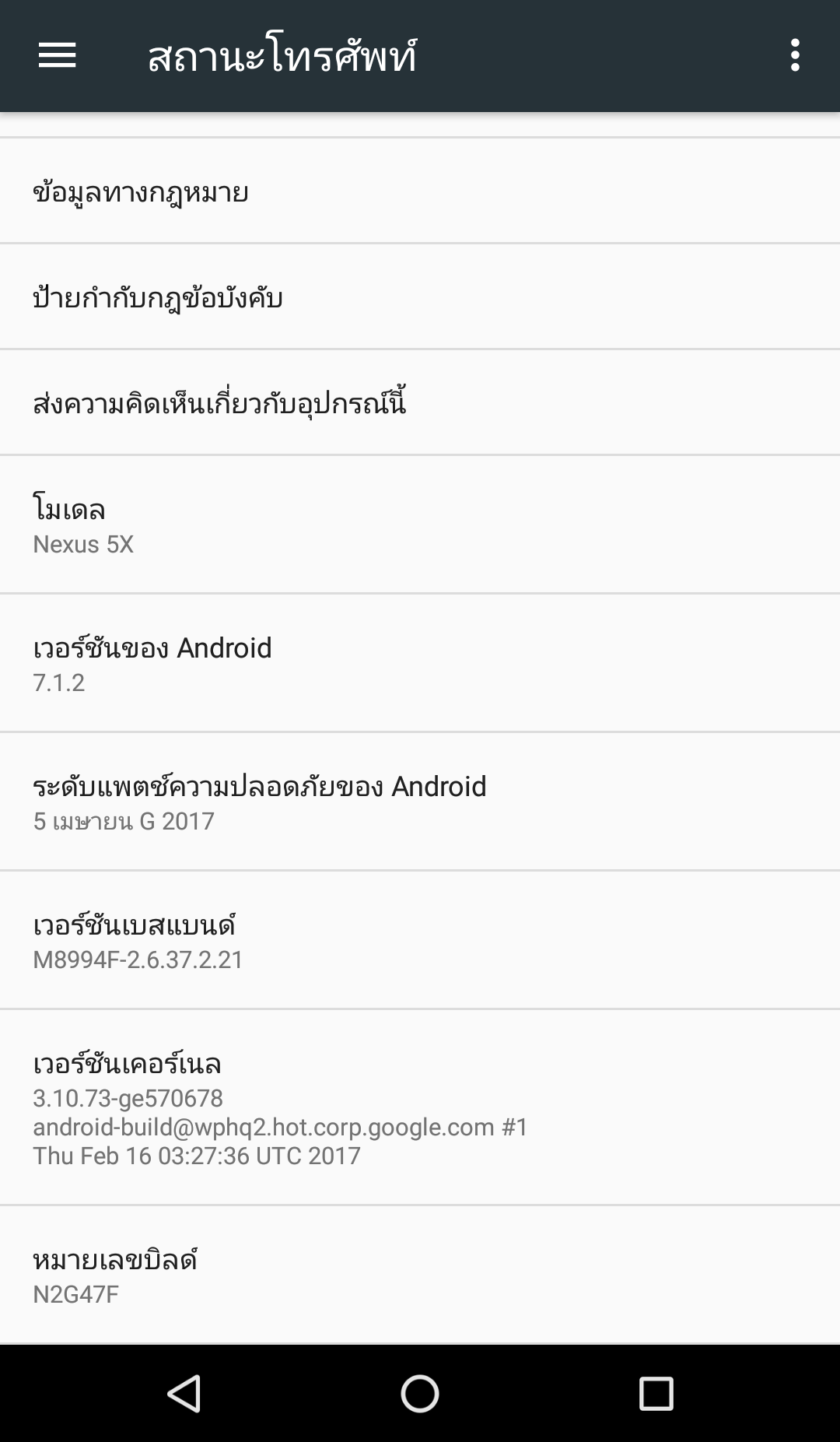Go back with the system back button
This screenshot has width=840, height=1442.
184,1393
